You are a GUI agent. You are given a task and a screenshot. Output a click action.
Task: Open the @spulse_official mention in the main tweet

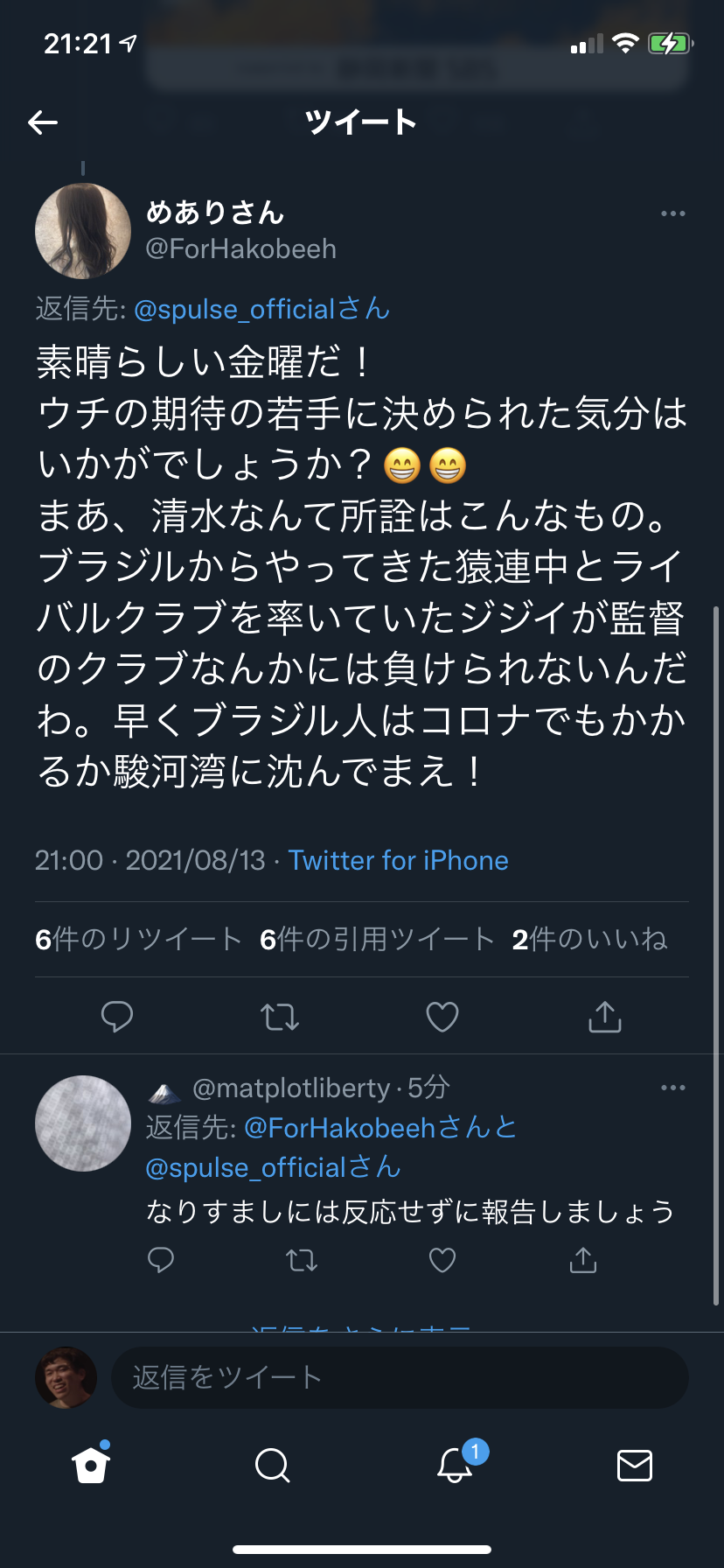(261, 309)
